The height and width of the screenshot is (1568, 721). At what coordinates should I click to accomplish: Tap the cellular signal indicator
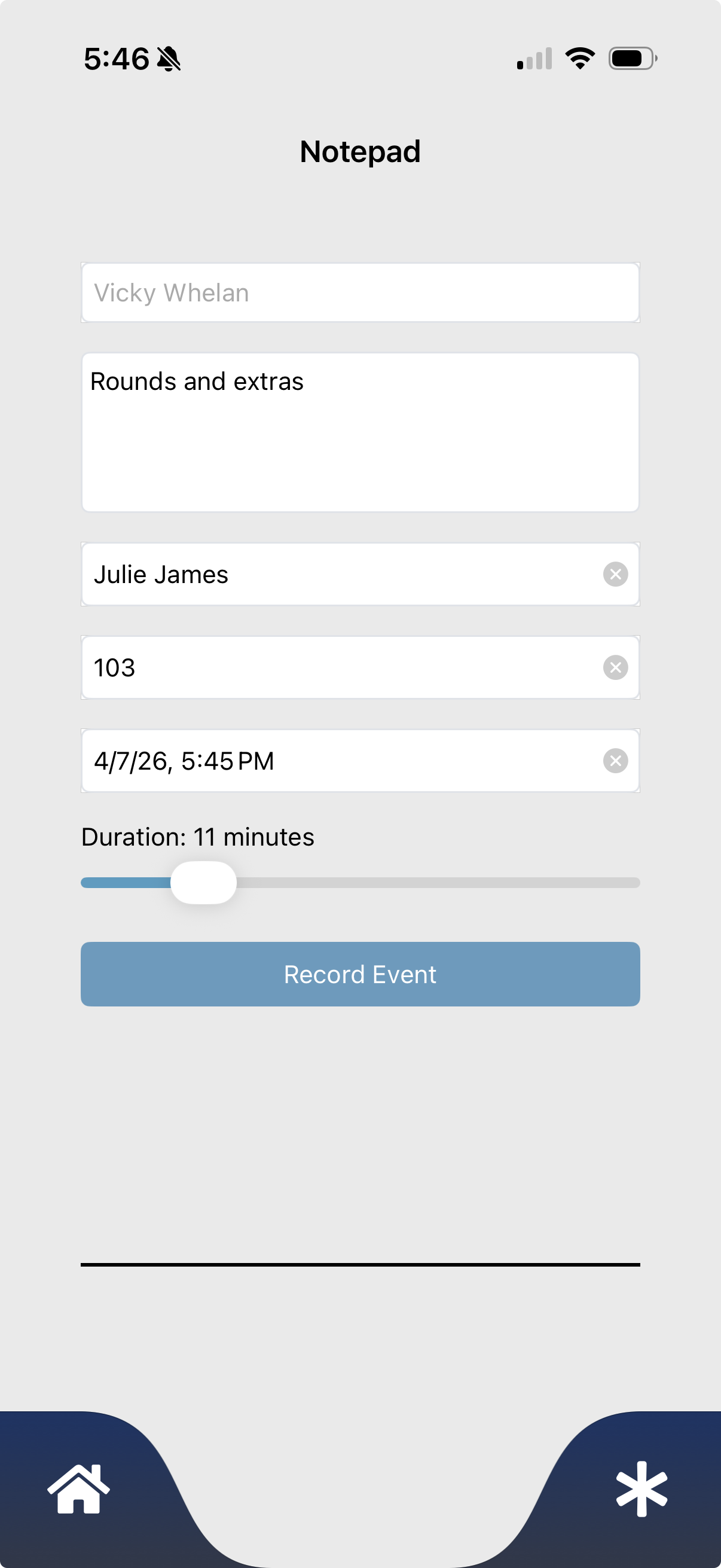[534, 59]
